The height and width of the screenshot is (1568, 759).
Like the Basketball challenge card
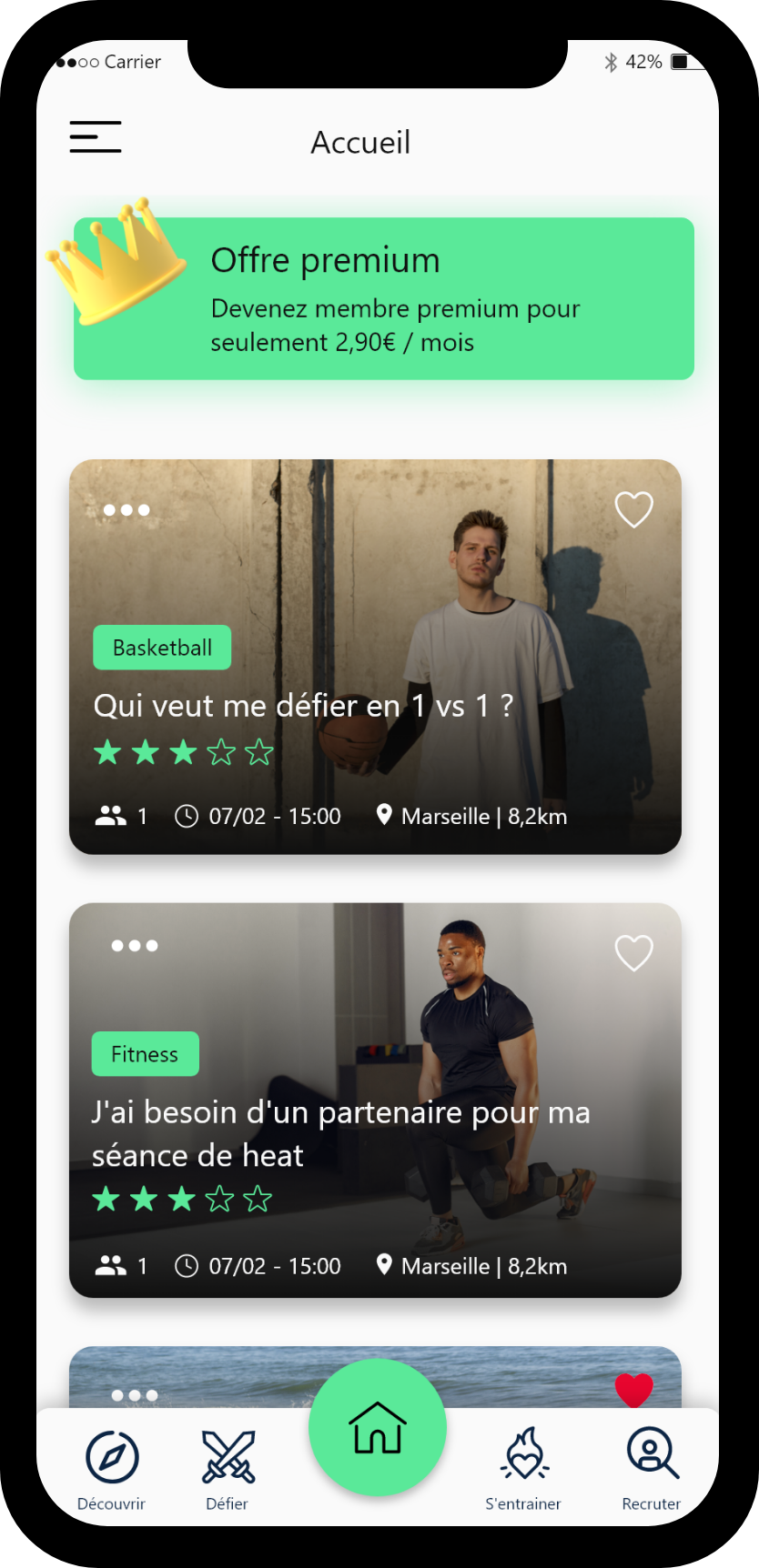[634, 509]
